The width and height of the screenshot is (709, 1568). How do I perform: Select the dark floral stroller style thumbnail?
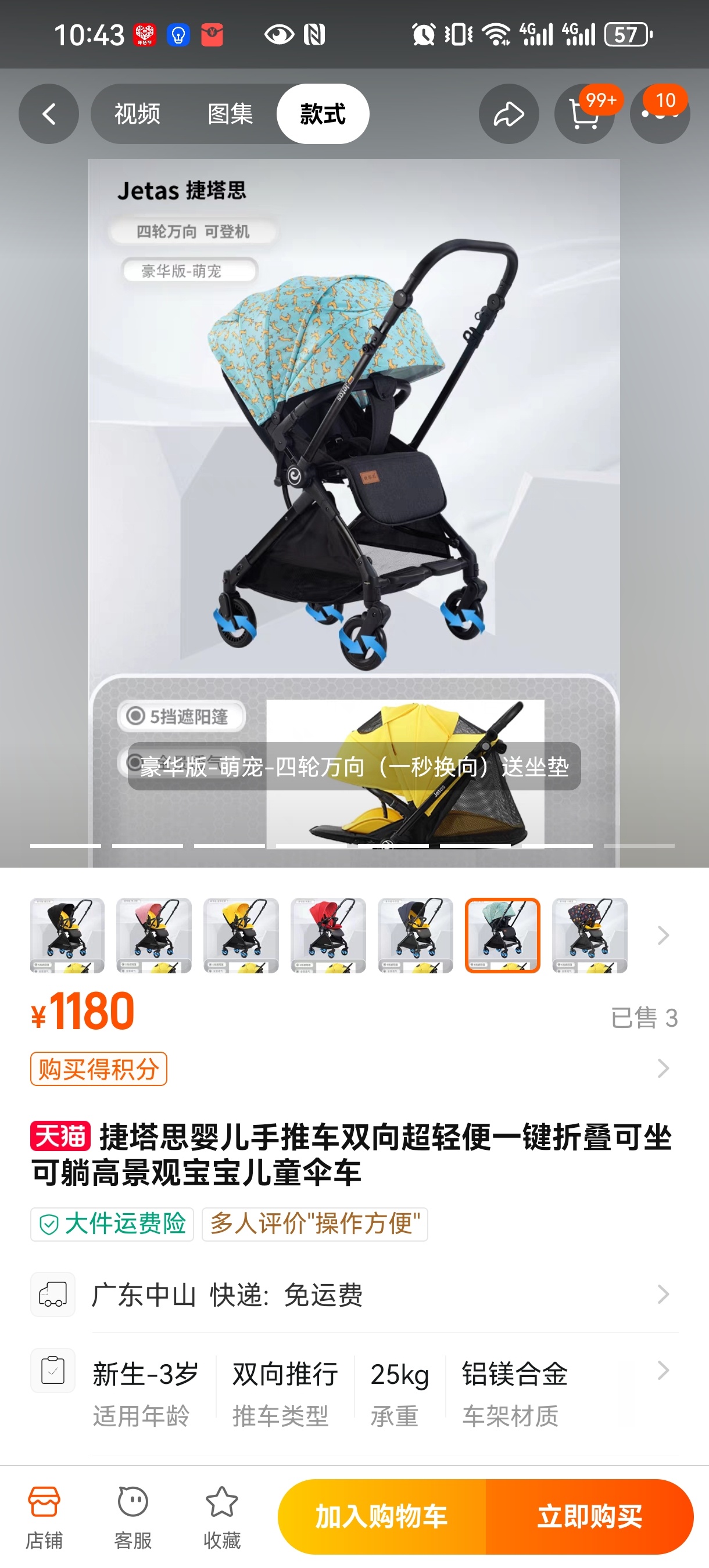pyautogui.click(x=590, y=935)
